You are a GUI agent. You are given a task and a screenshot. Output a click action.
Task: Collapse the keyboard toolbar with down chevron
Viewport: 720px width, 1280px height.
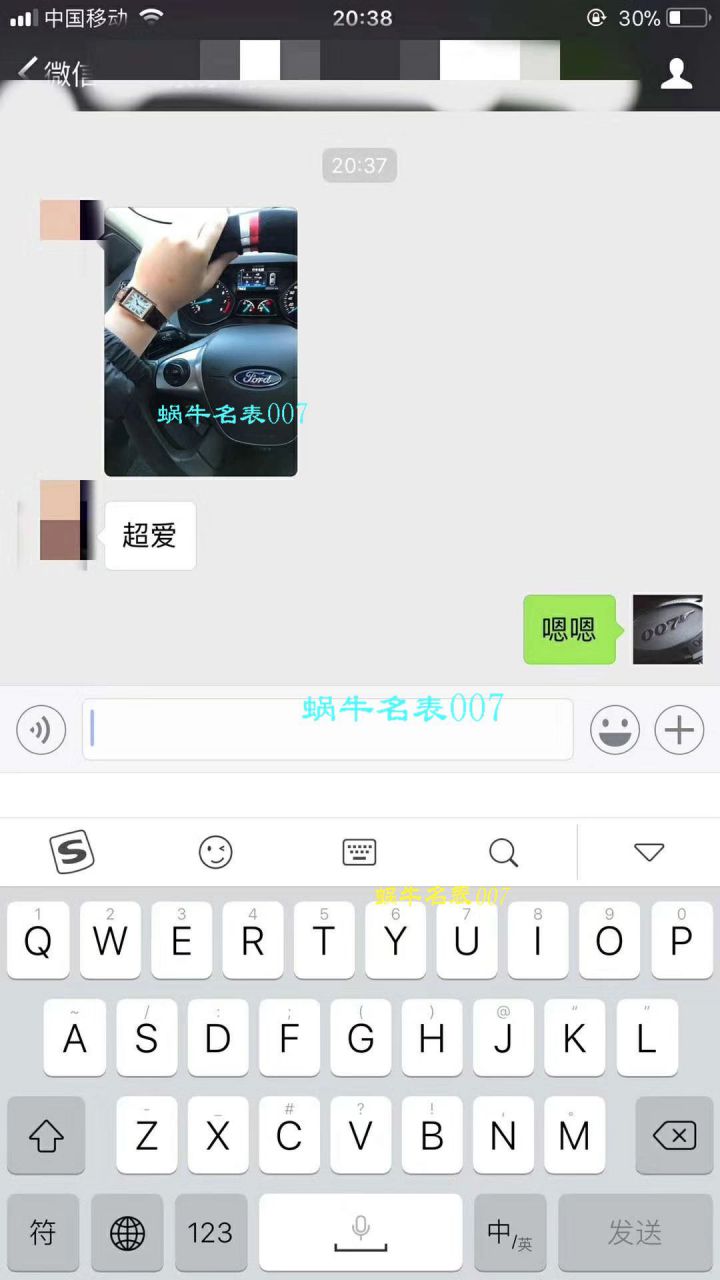(649, 852)
